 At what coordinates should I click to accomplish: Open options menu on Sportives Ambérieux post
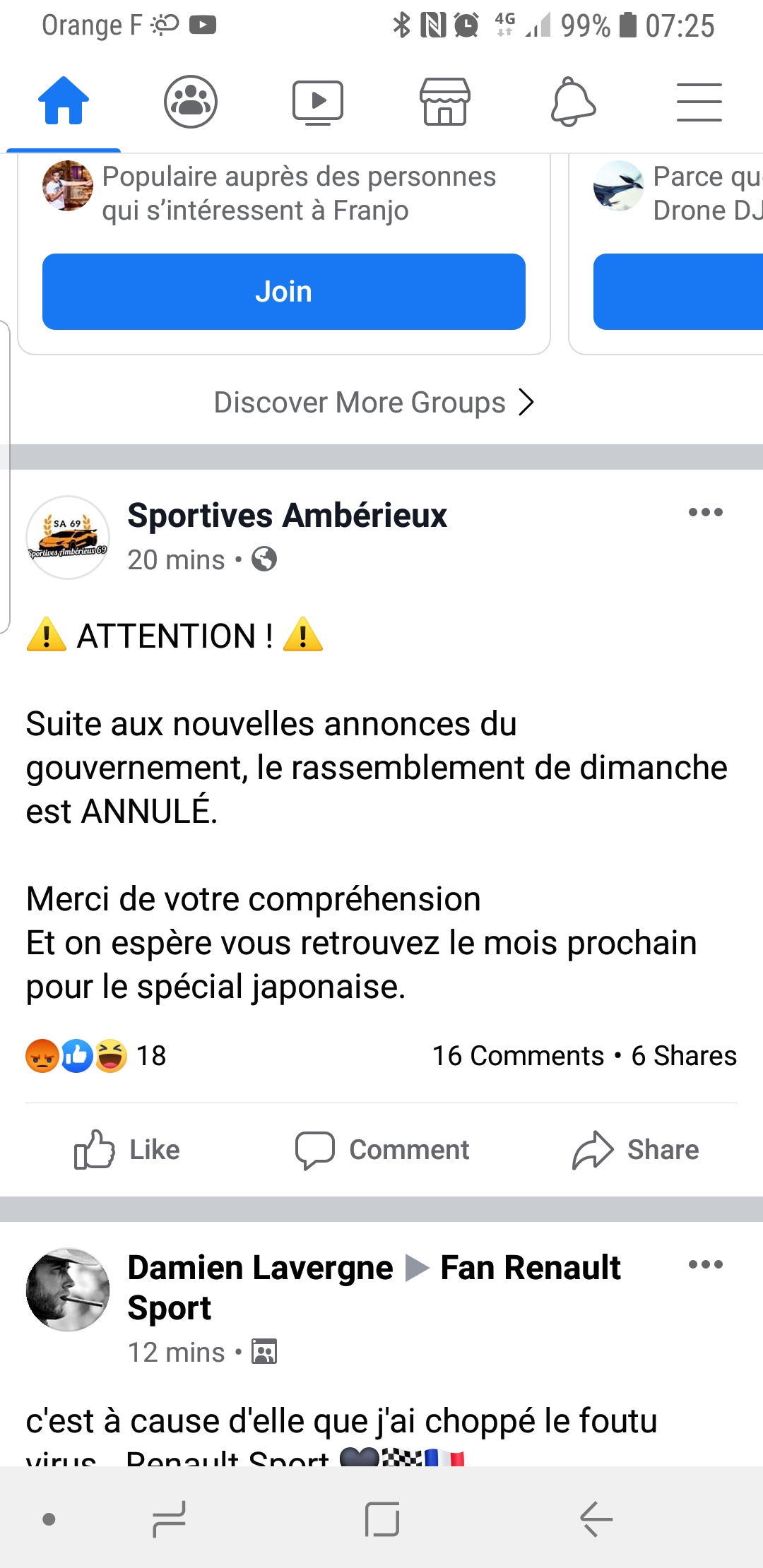705,512
